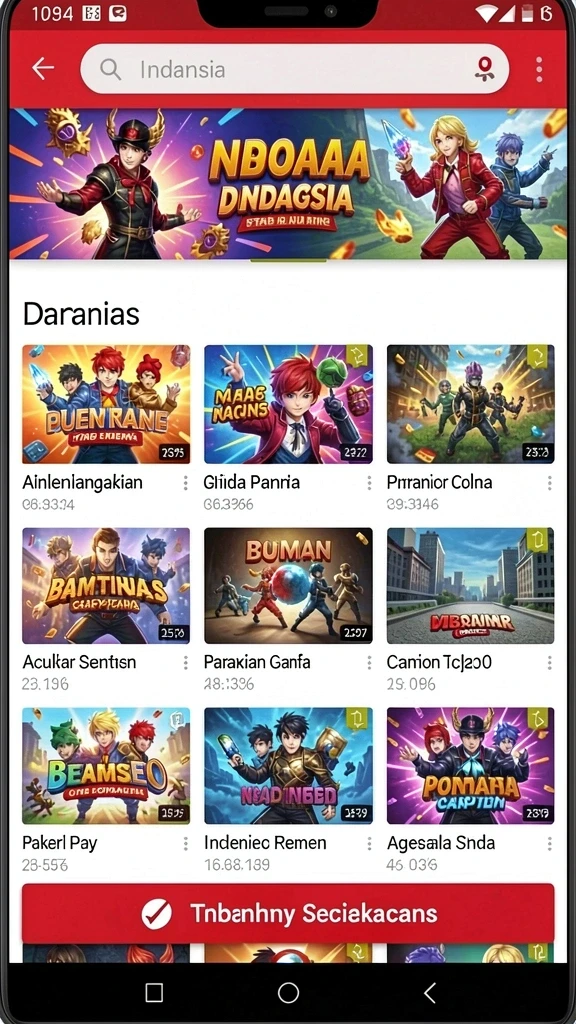Open more options for Agesala Snda
Screen dimensions: 576x1024
(550, 844)
